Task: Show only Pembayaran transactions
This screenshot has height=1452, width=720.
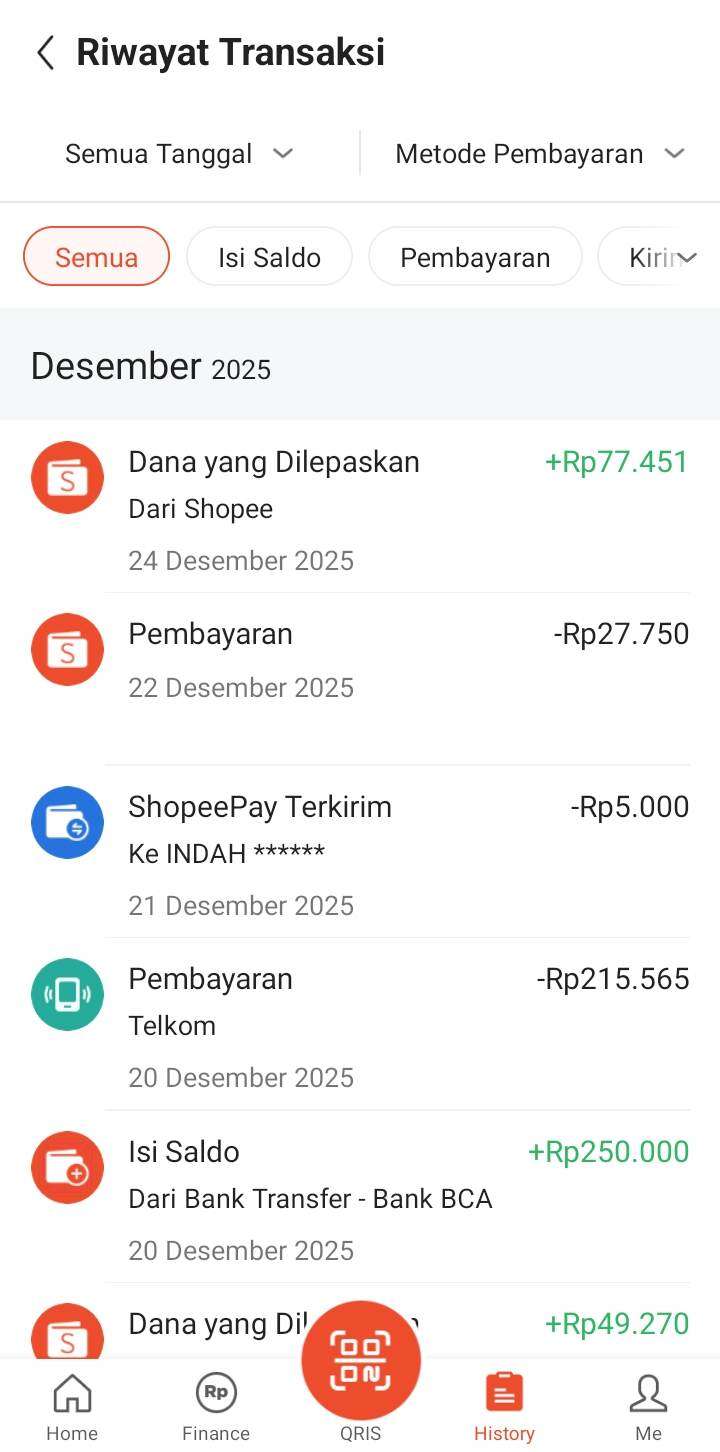Action: click(x=475, y=257)
